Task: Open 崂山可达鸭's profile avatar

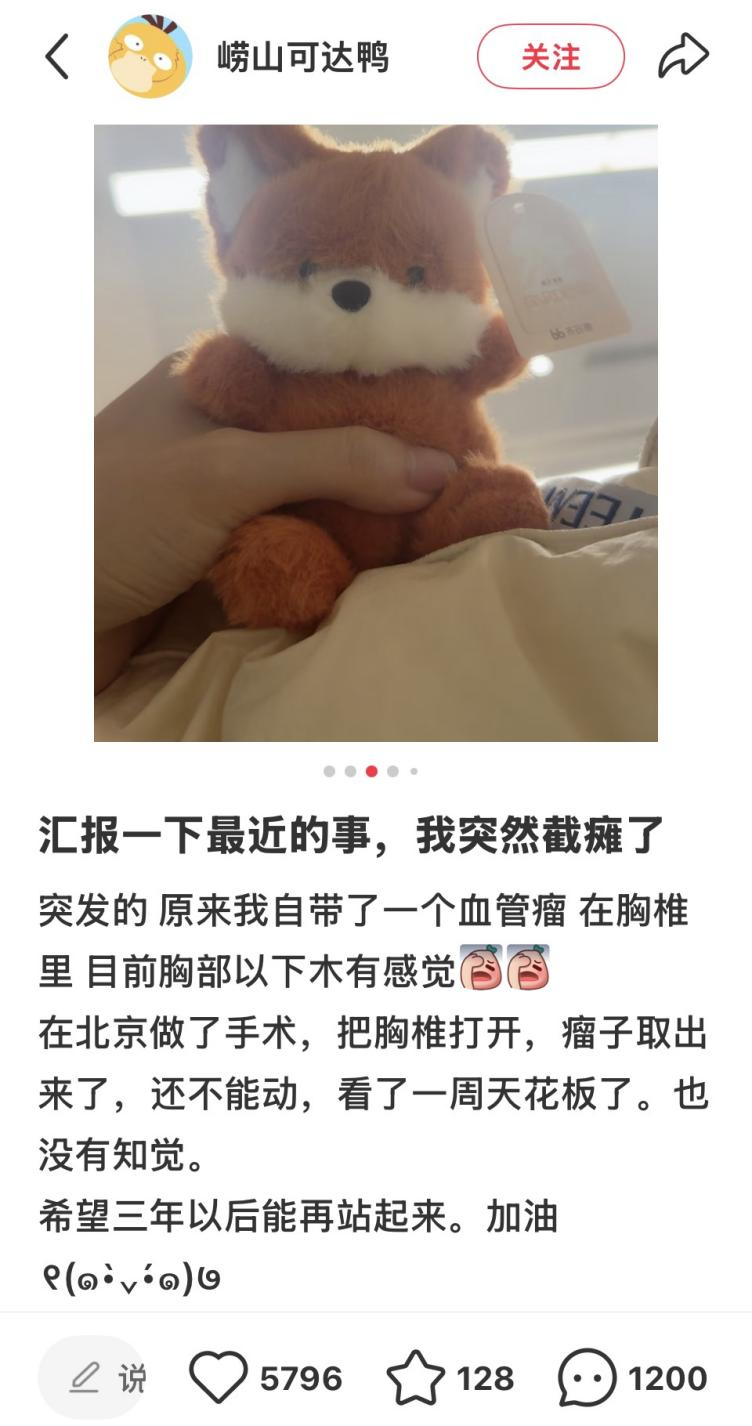Action: pyautogui.click(x=150, y=57)
